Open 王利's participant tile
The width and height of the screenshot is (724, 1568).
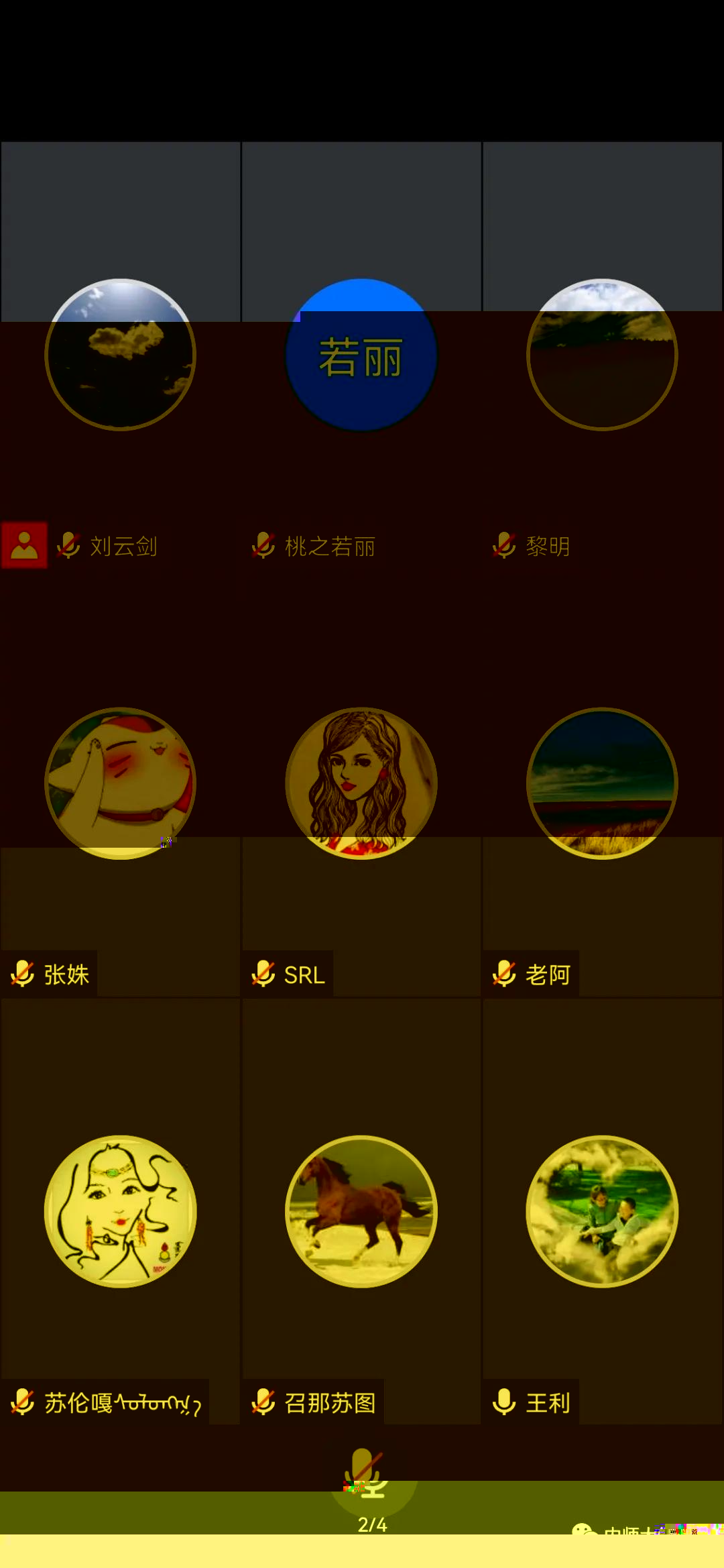pyautogui.click(x=602, y=1211)
